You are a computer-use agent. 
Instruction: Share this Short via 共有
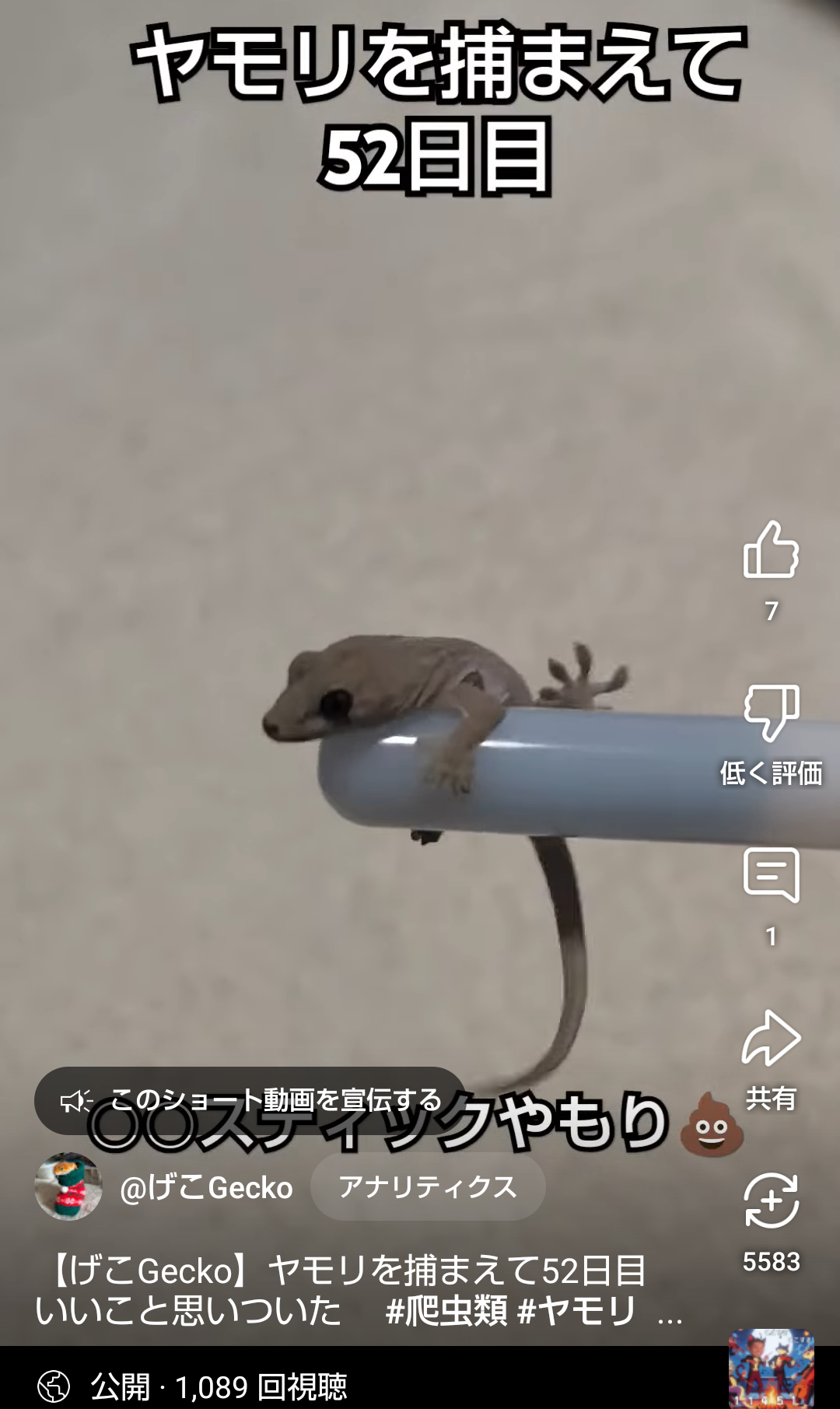tap(771, 1039)
